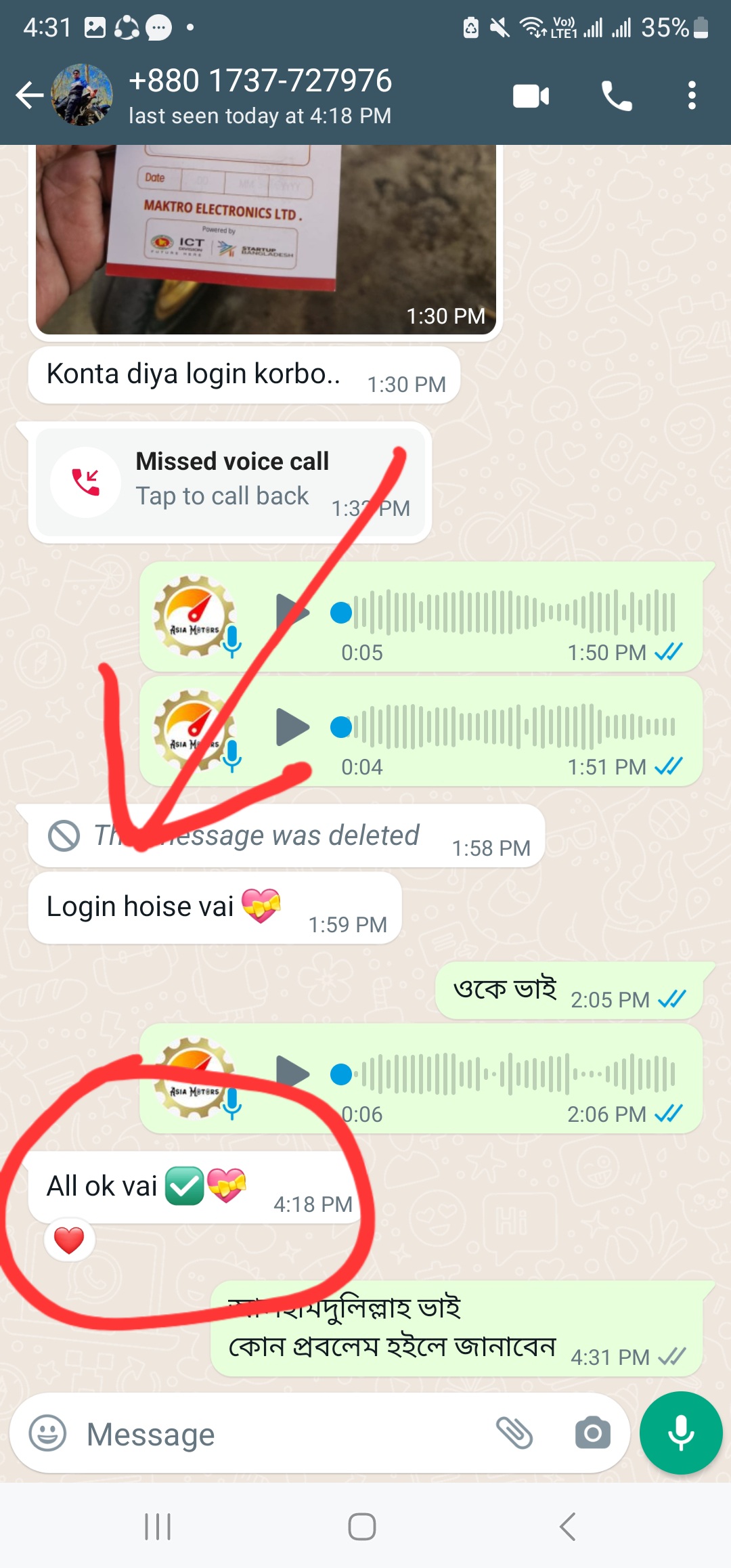Open the Maktro Electronics photo
731x1568 pixels.
coord(265,237)
